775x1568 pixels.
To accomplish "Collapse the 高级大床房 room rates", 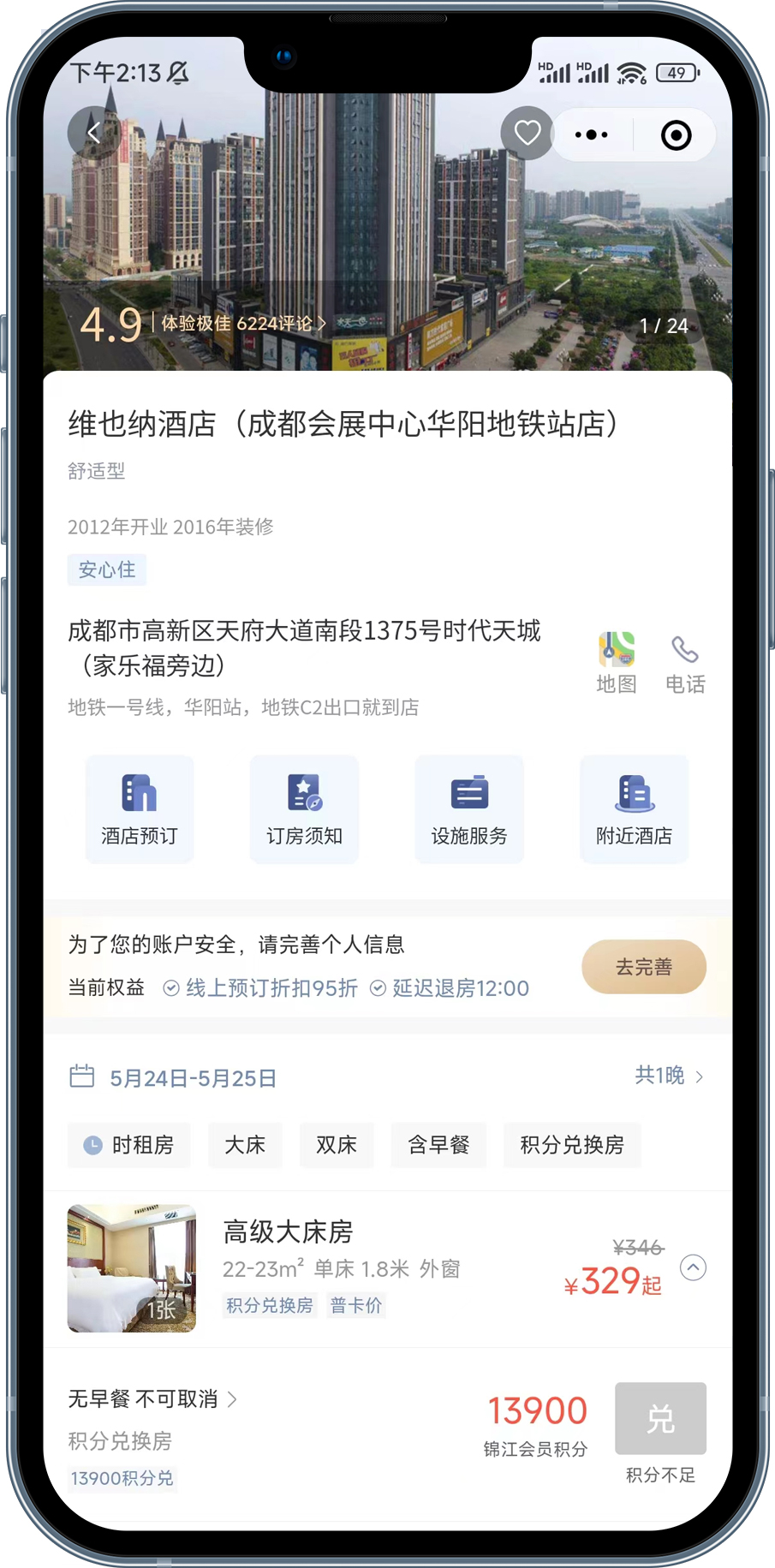I will pos(693,1267).
